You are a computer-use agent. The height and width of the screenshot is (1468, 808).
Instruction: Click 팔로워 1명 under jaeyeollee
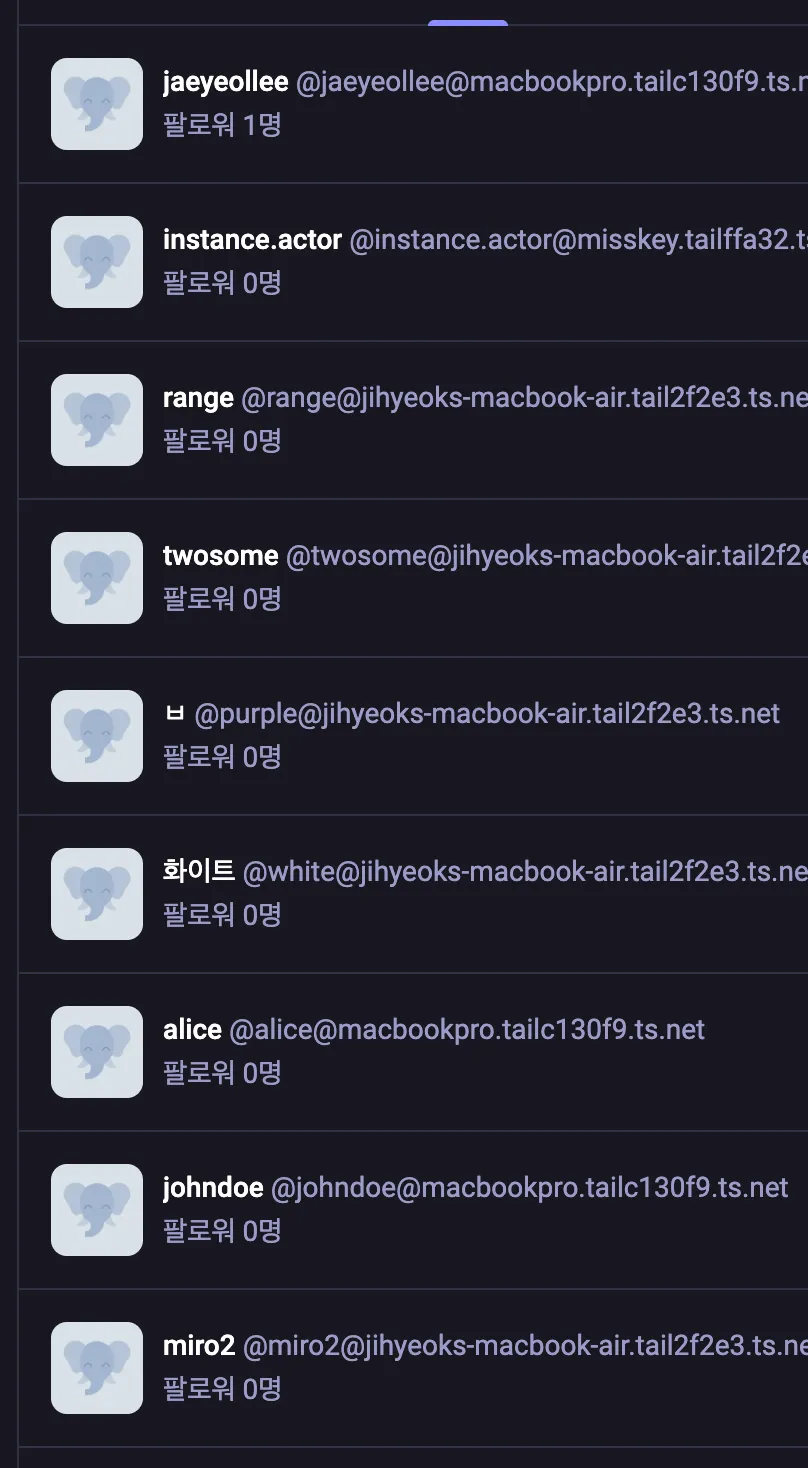tap(223, 125)
